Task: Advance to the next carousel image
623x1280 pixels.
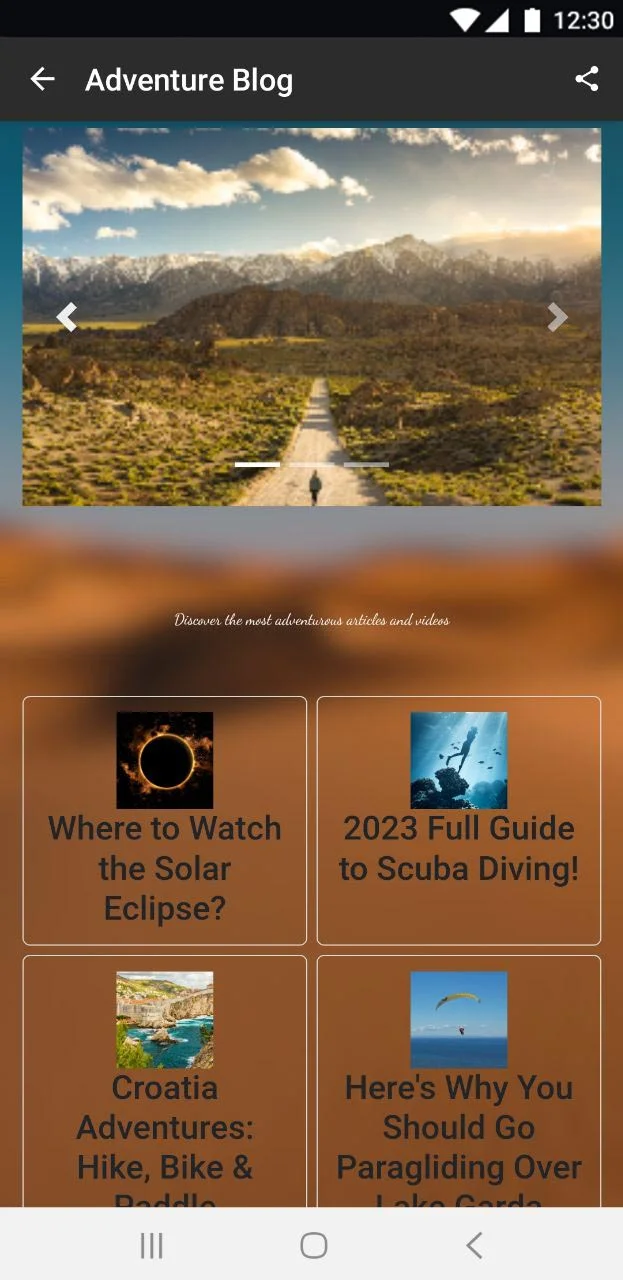Action: point(557,318)
